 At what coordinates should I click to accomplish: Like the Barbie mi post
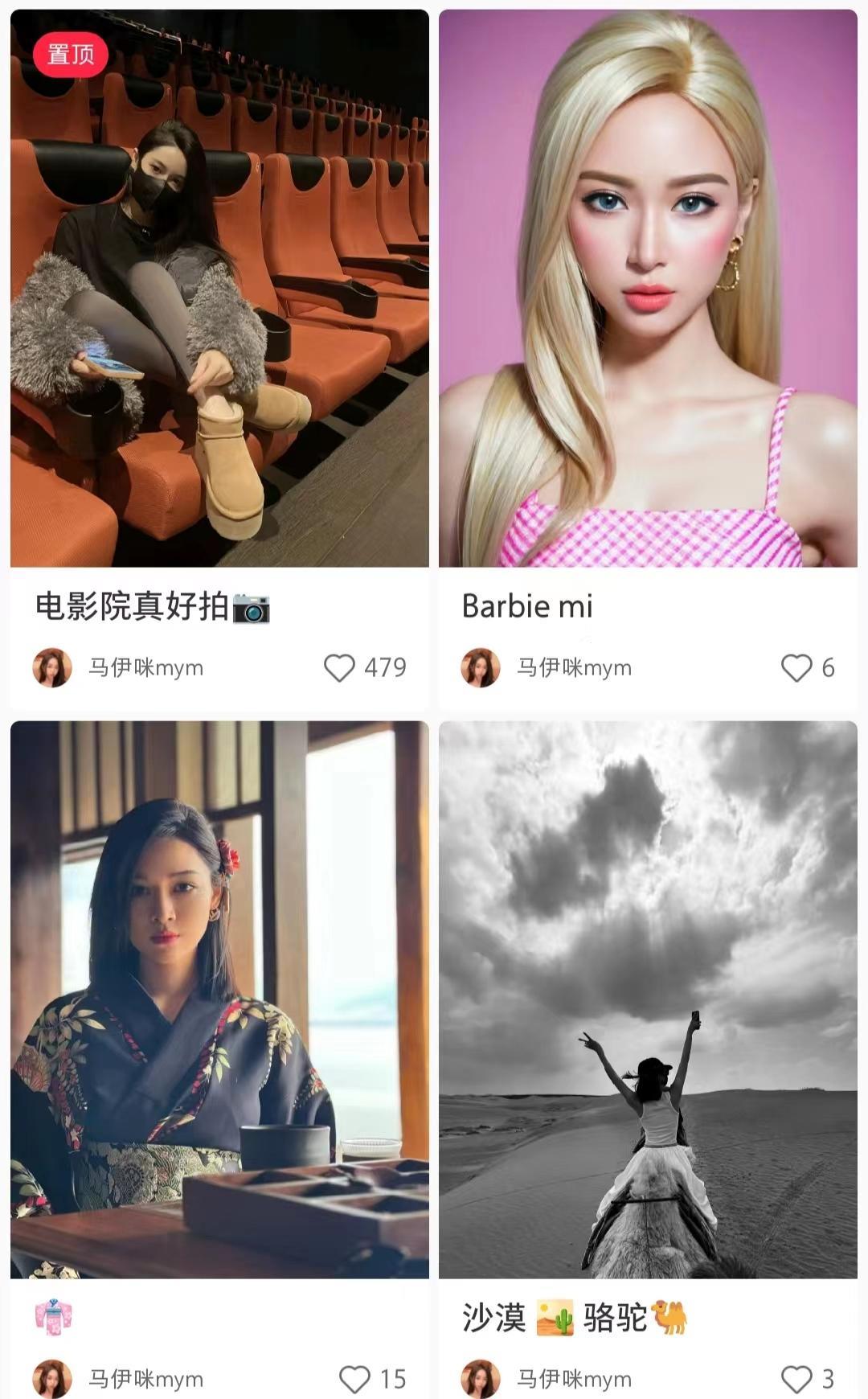(796, 667)
